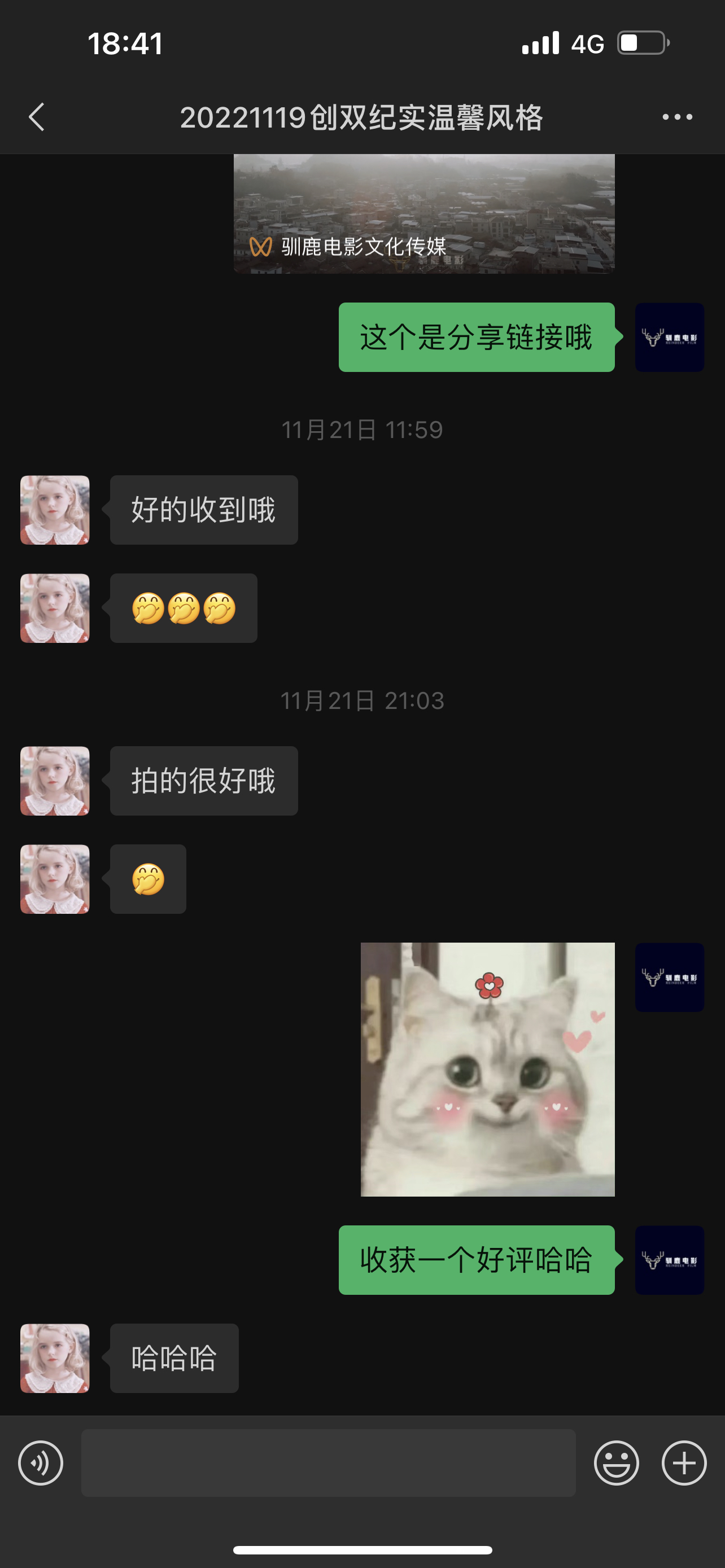This screenshot has width=725, height=1568.
Task: Open deer logo avatar beside 收获一个好评哈哈
Action: 670,1260
